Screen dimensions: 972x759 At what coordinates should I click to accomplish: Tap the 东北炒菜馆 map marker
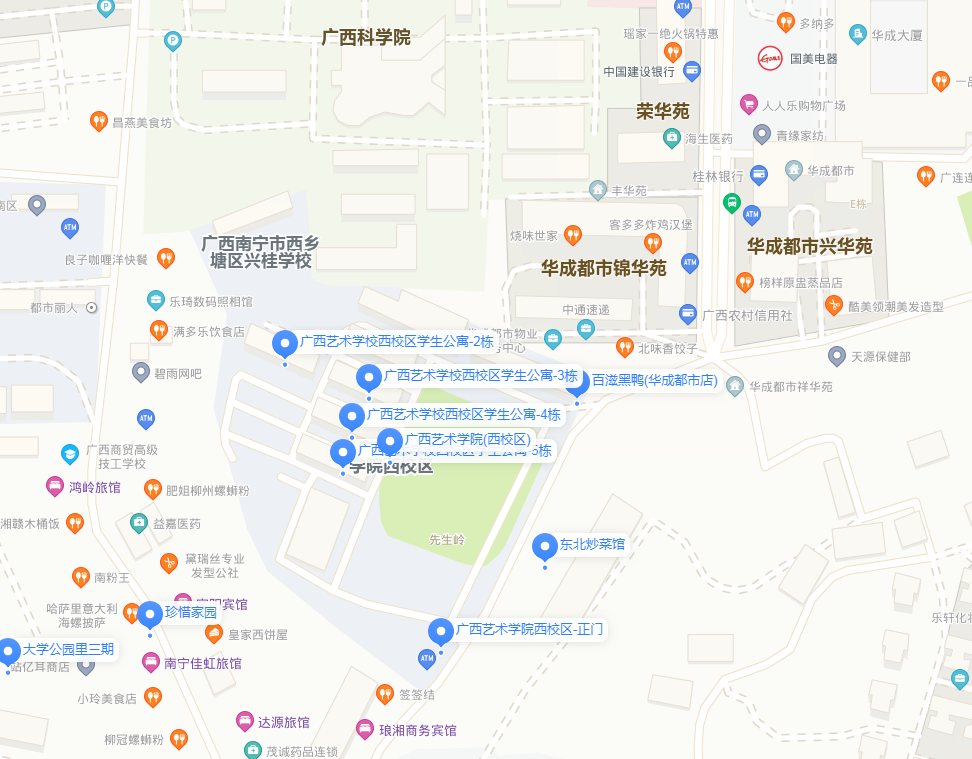(544, 546)
